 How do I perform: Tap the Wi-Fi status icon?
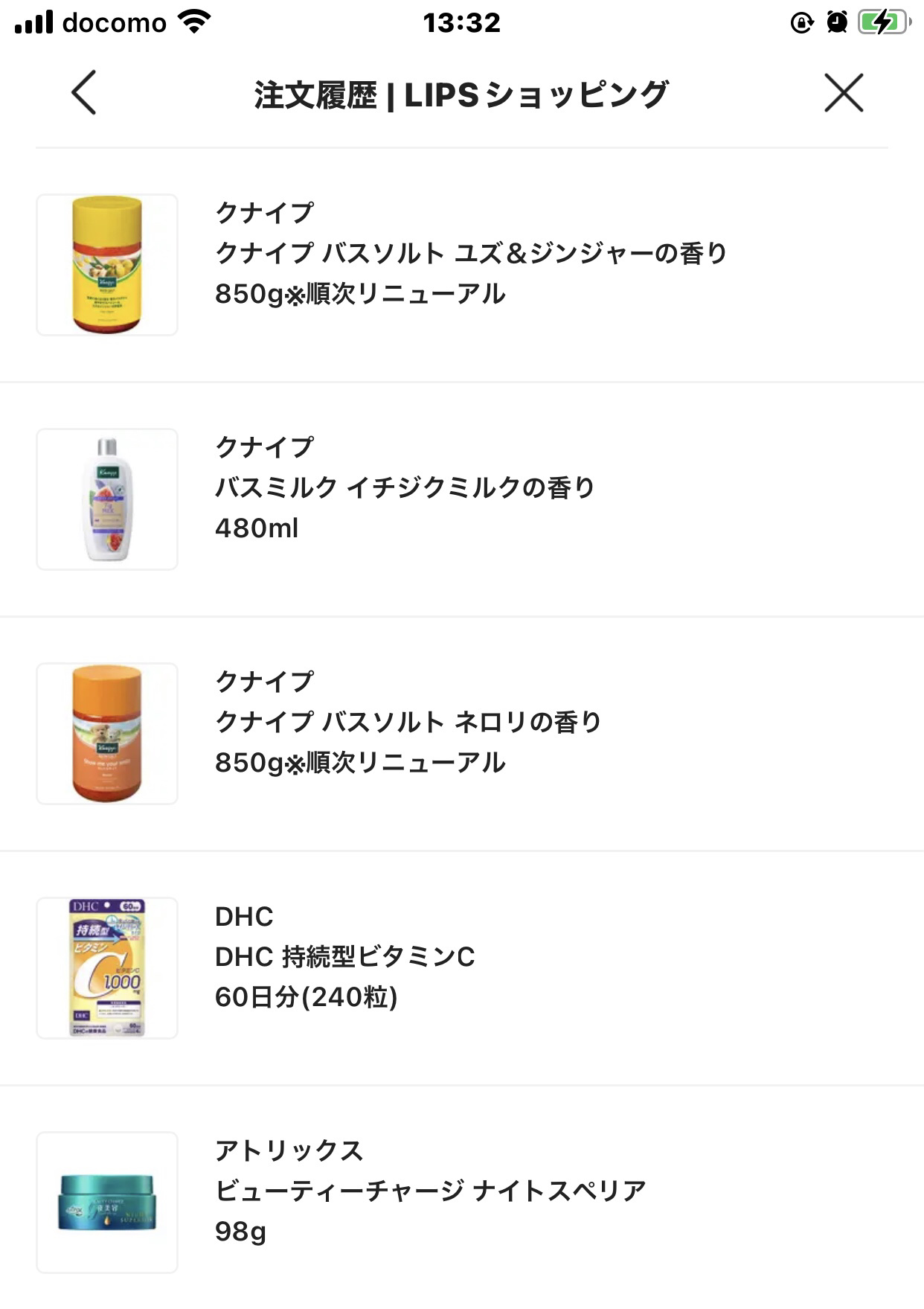(x=195, y=21)
